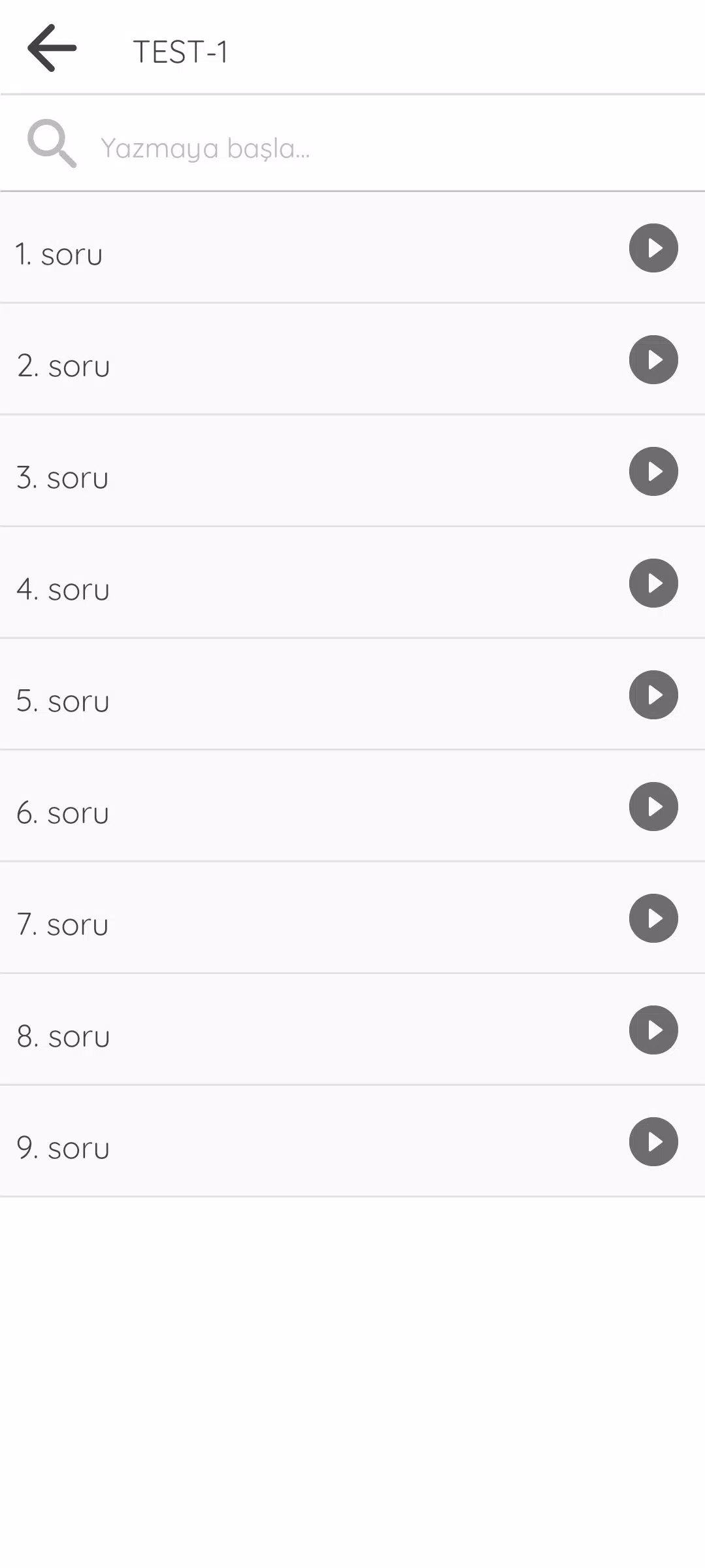Open the 1. soru row
Viewport: 705px width, 1568px height.
(353, 248)
